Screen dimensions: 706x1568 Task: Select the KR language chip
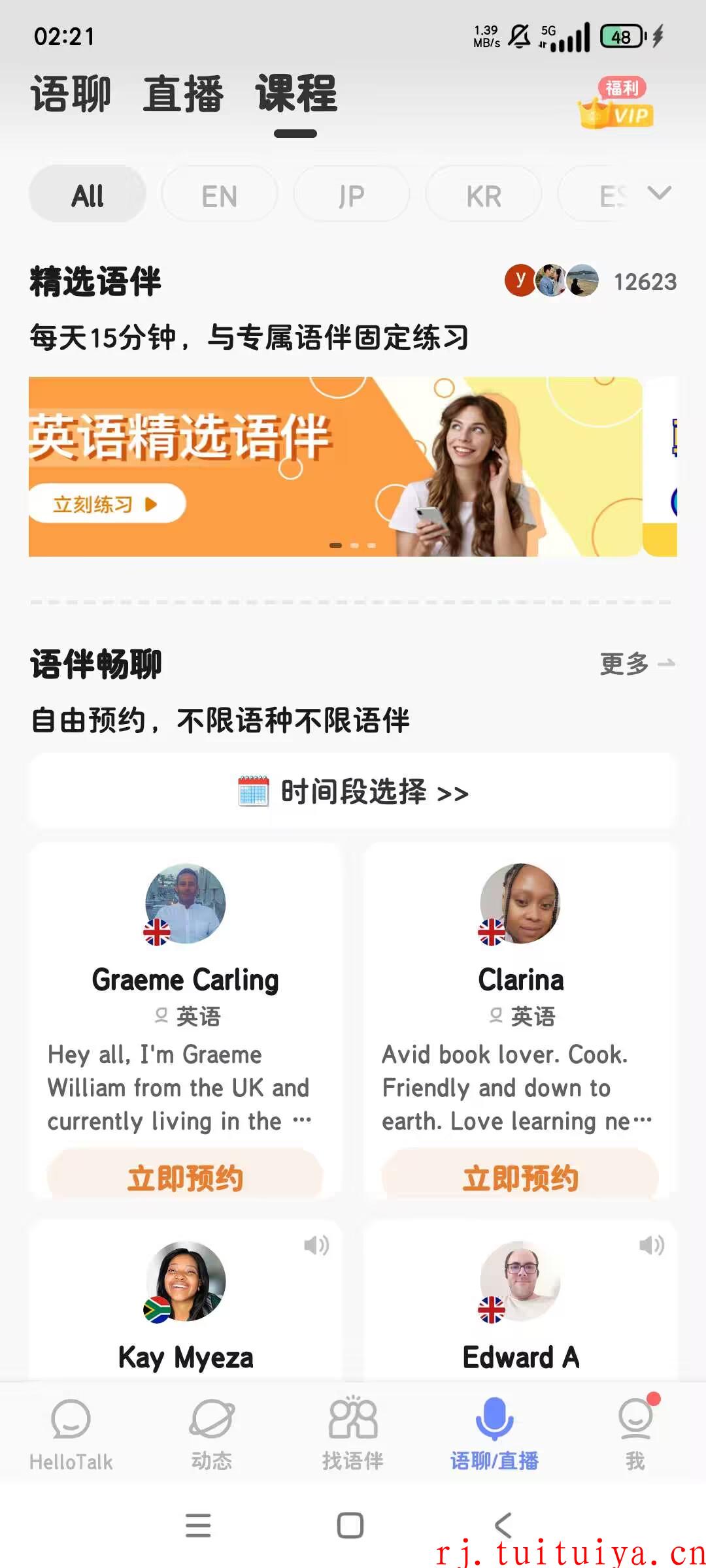484,195
